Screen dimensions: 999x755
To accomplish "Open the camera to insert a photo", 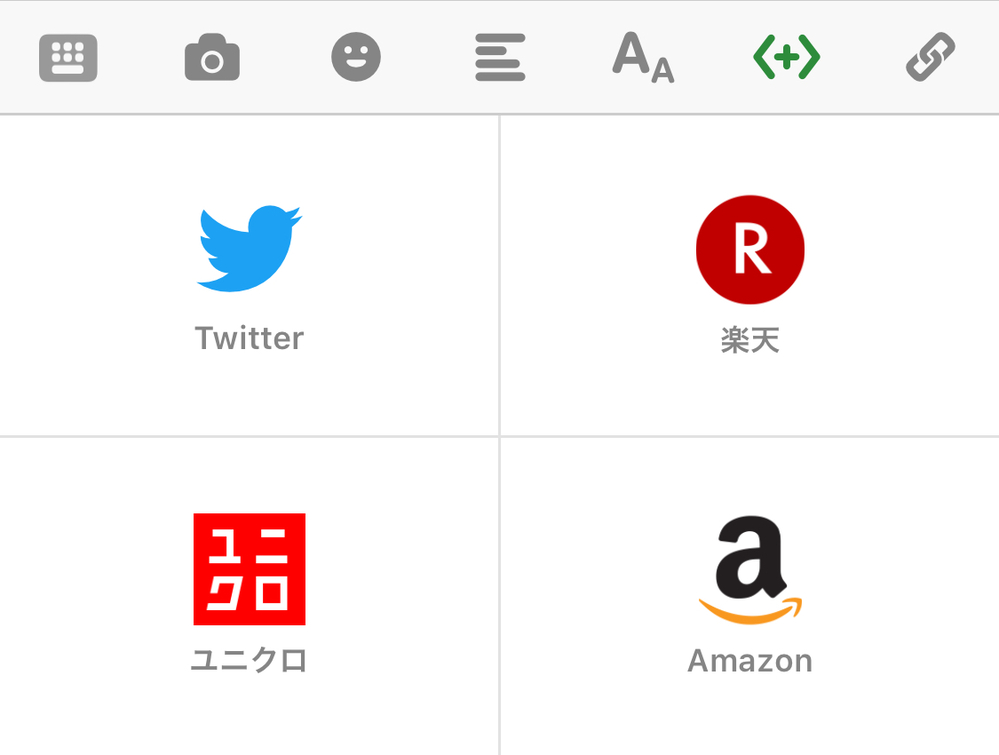I will tap(212, 58).
